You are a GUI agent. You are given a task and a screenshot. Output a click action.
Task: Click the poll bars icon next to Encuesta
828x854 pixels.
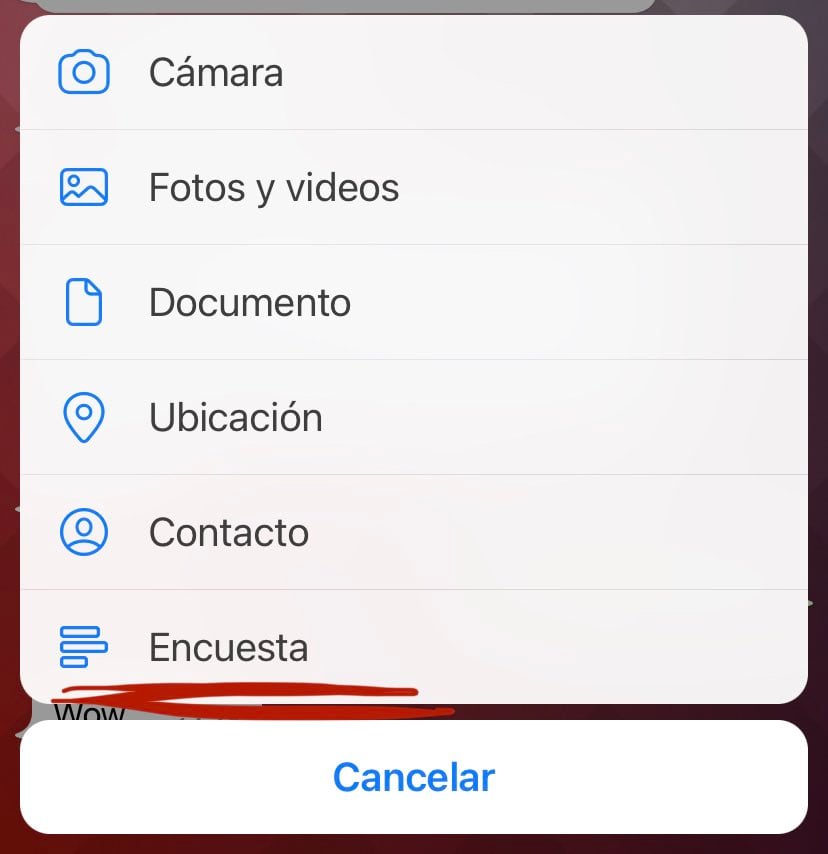point(84,646)
